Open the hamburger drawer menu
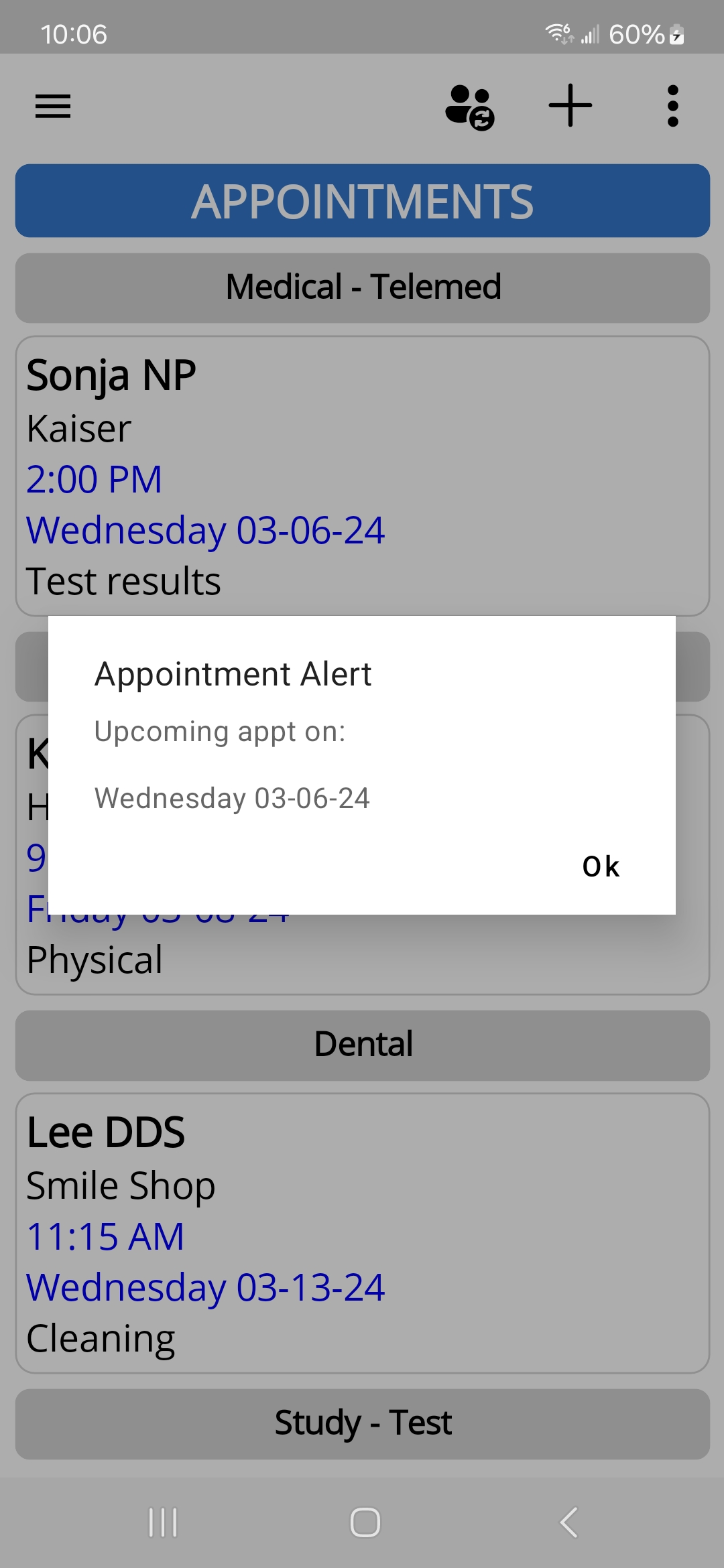 coord(53,106)
